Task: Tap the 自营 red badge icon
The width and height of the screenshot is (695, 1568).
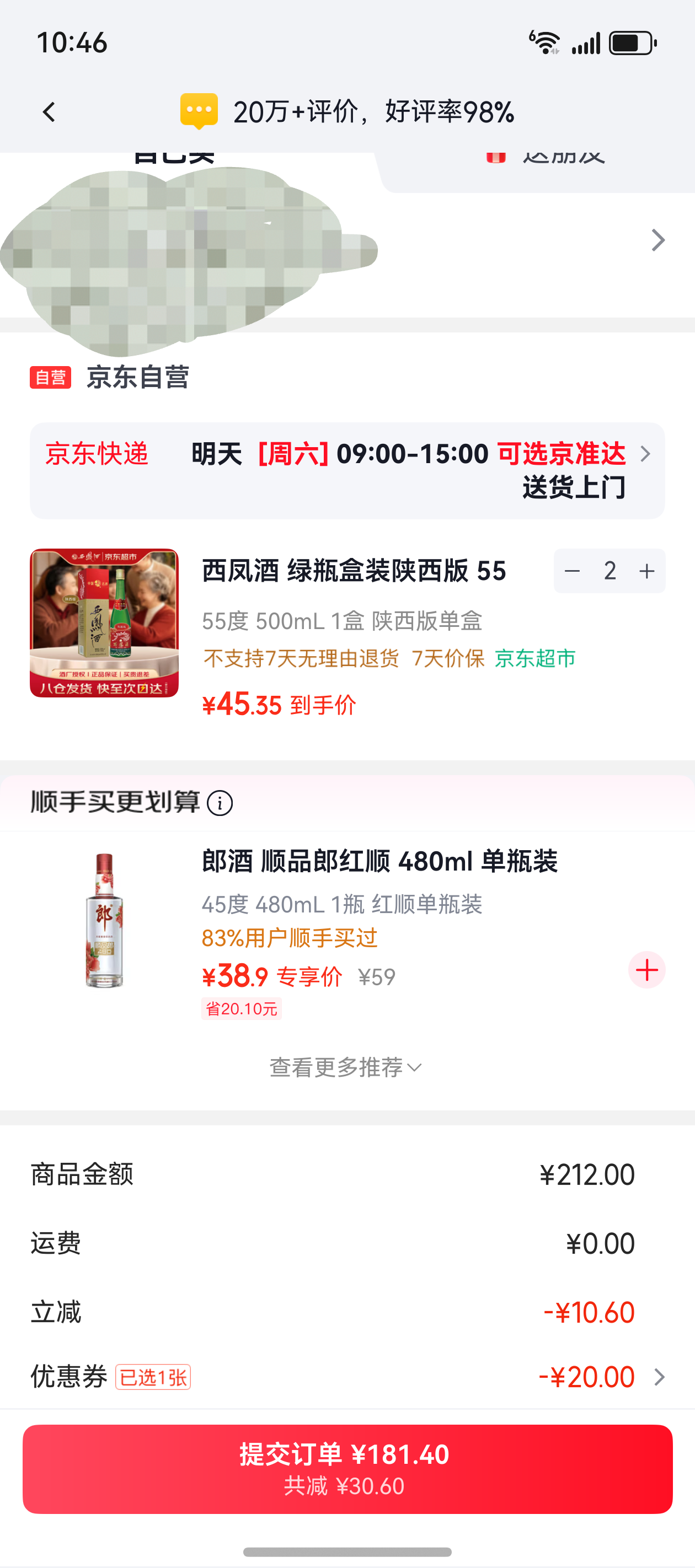Action: tap(51, 379)
